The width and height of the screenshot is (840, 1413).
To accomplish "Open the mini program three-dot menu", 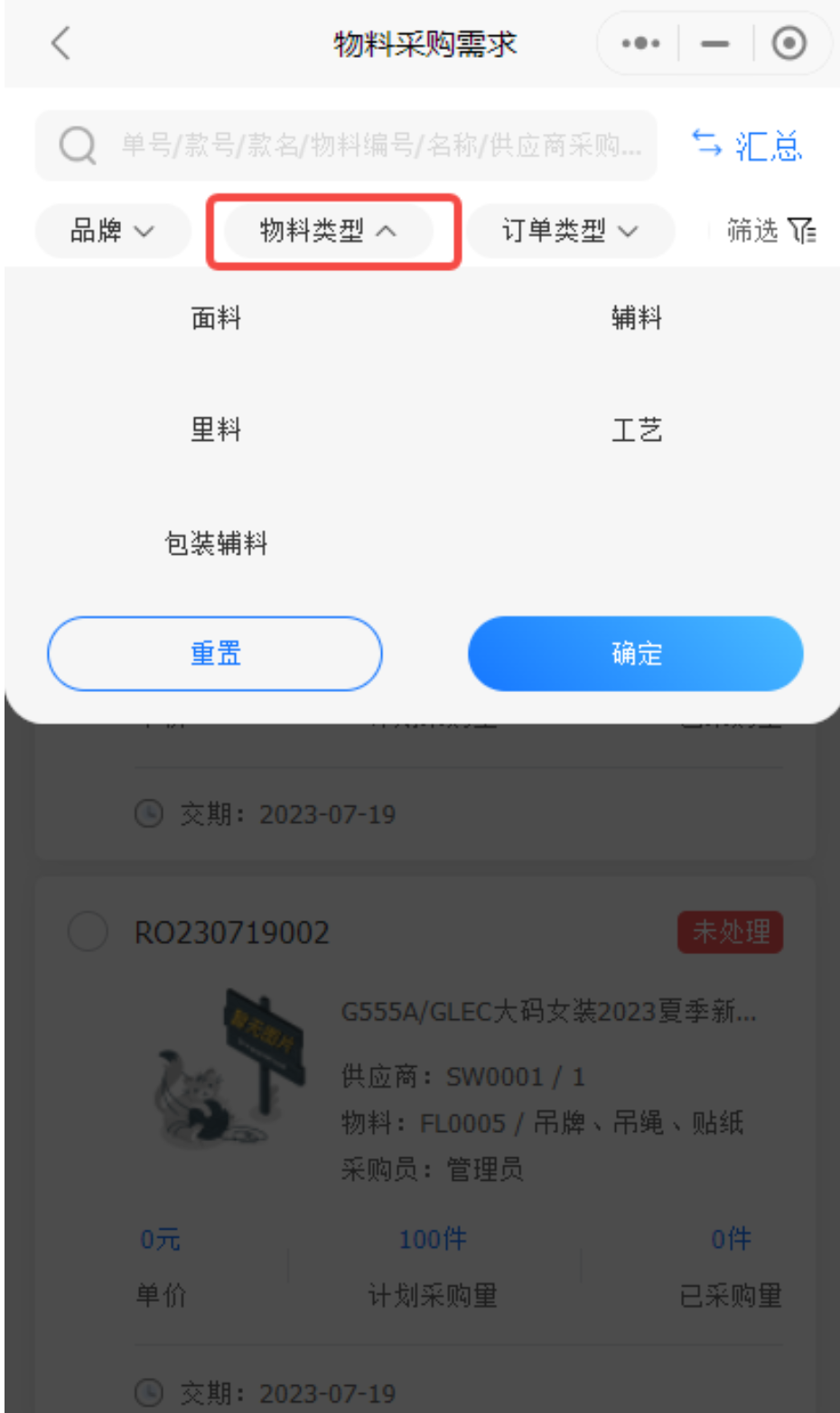I will pos(640,43).
